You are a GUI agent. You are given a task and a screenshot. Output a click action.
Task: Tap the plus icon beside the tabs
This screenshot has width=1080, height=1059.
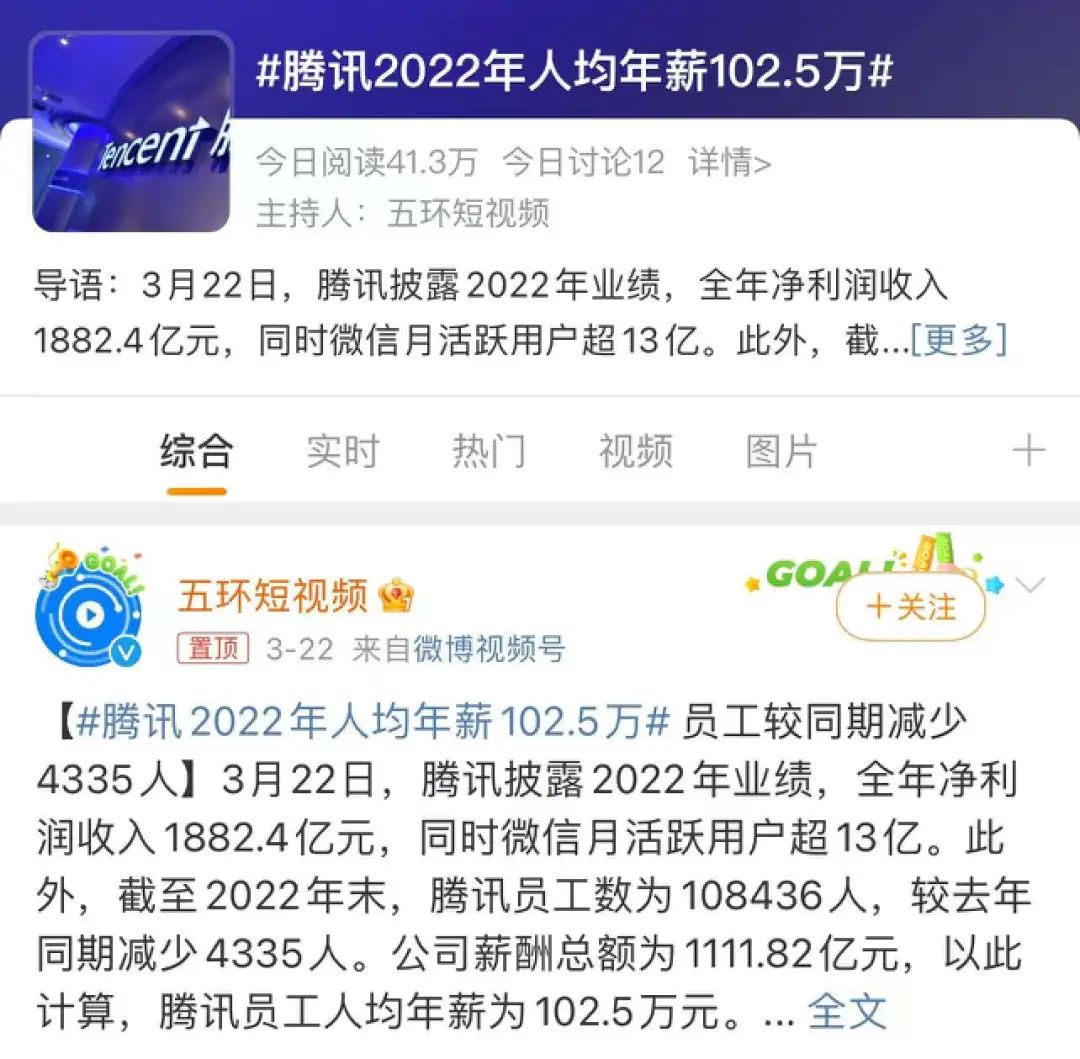pyautogui.click(x=1029, y=451)
